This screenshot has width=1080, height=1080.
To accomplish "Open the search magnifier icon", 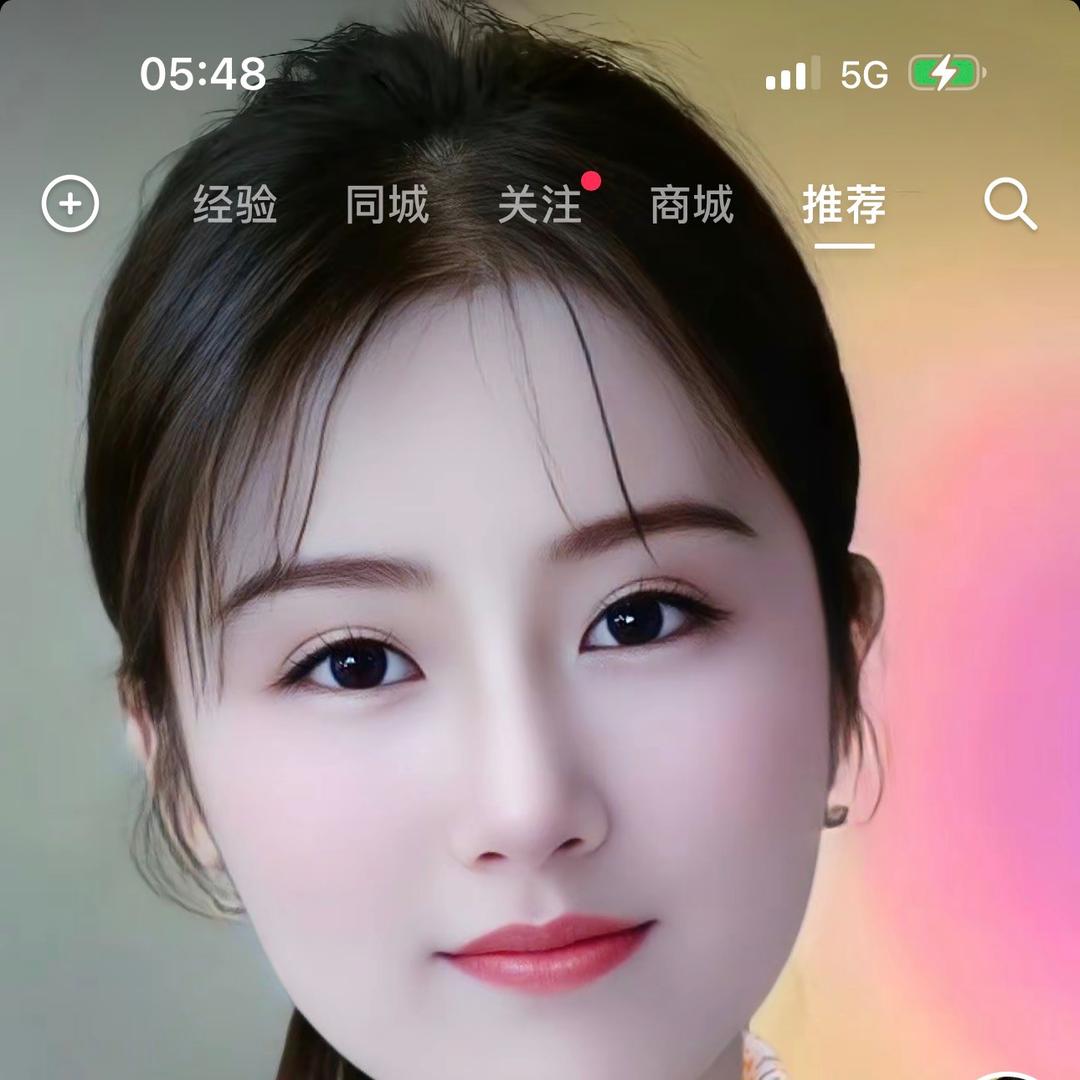I will click(1010, 205).
